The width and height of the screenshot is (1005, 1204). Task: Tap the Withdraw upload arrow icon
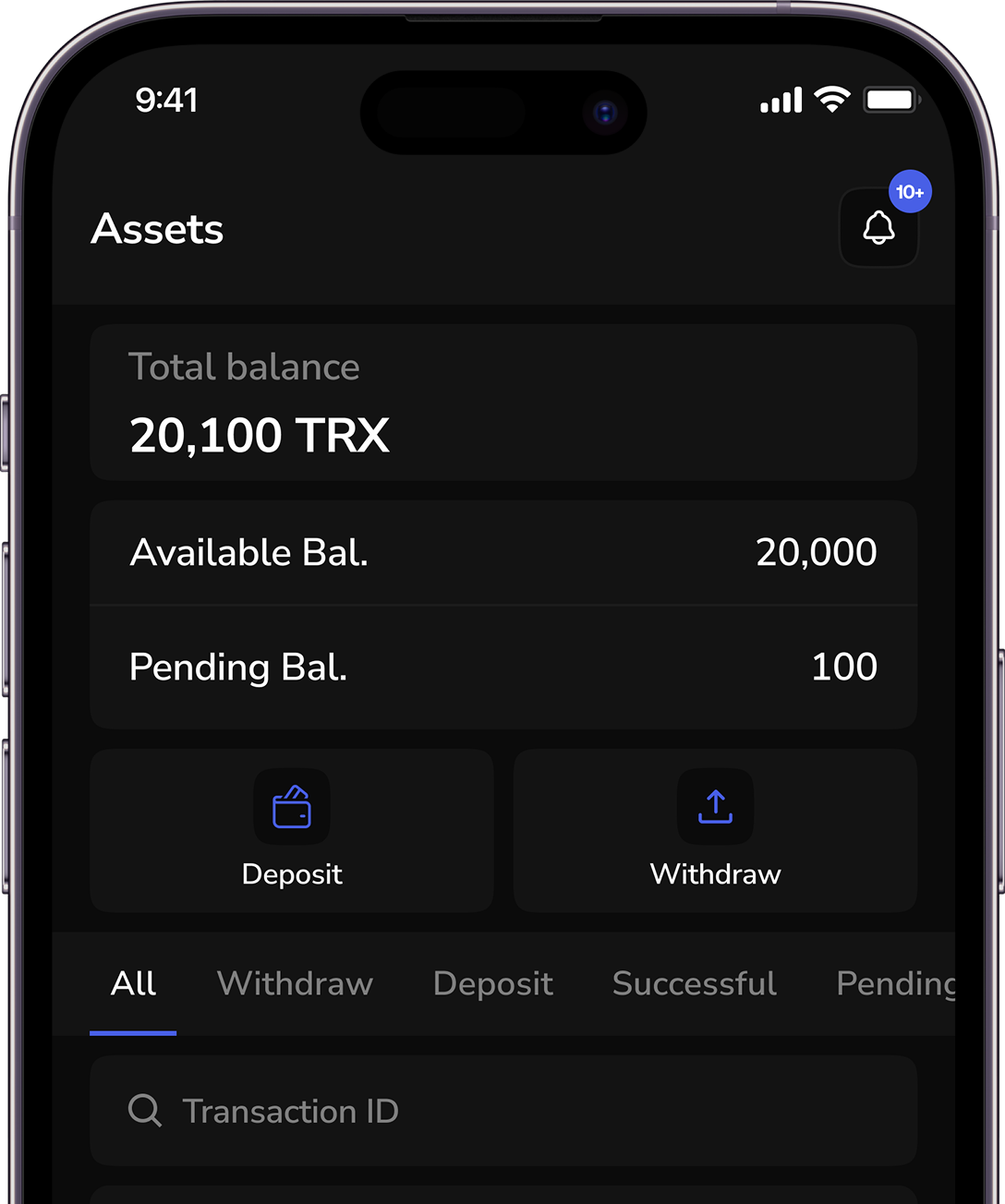(714, 807)
